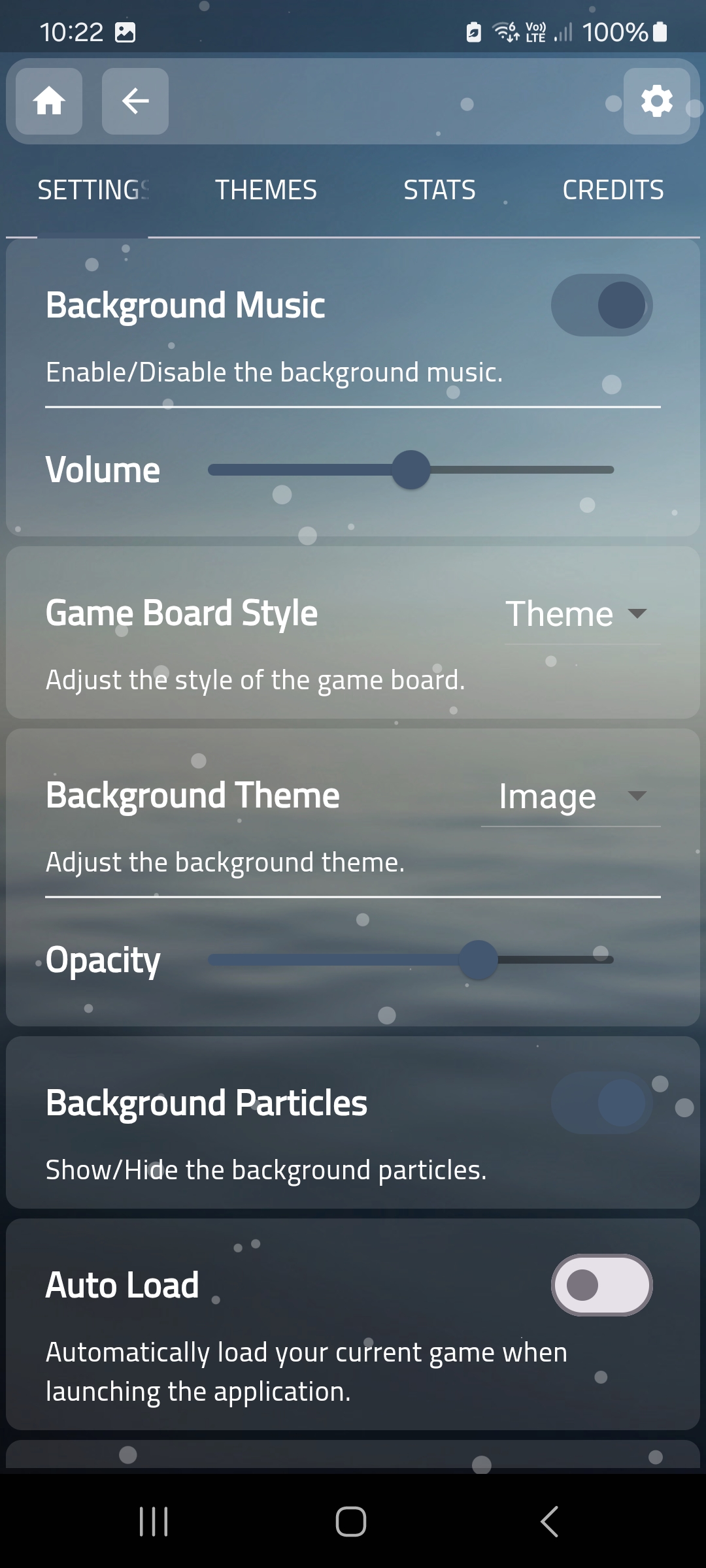Open the Credits tab
The image size is (706, 1568).
[x=613, y=190]
